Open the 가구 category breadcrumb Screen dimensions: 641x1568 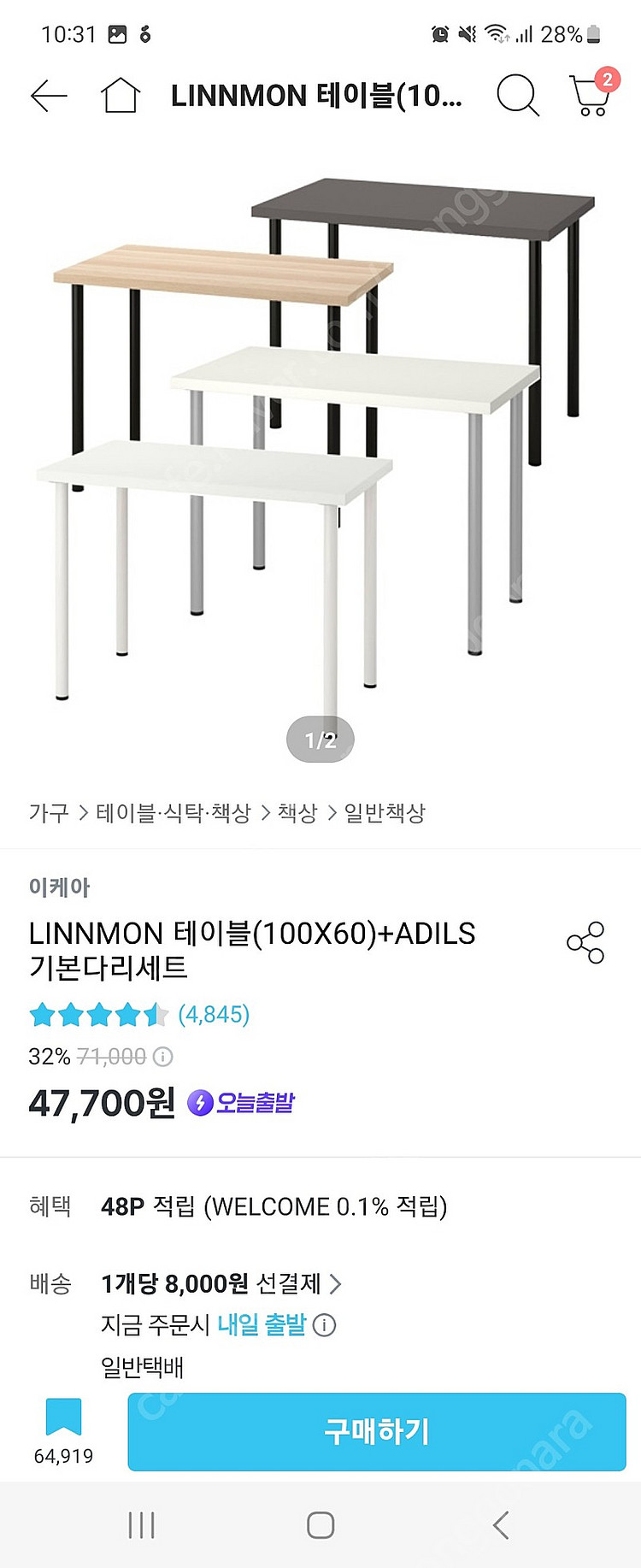[49, 812]
